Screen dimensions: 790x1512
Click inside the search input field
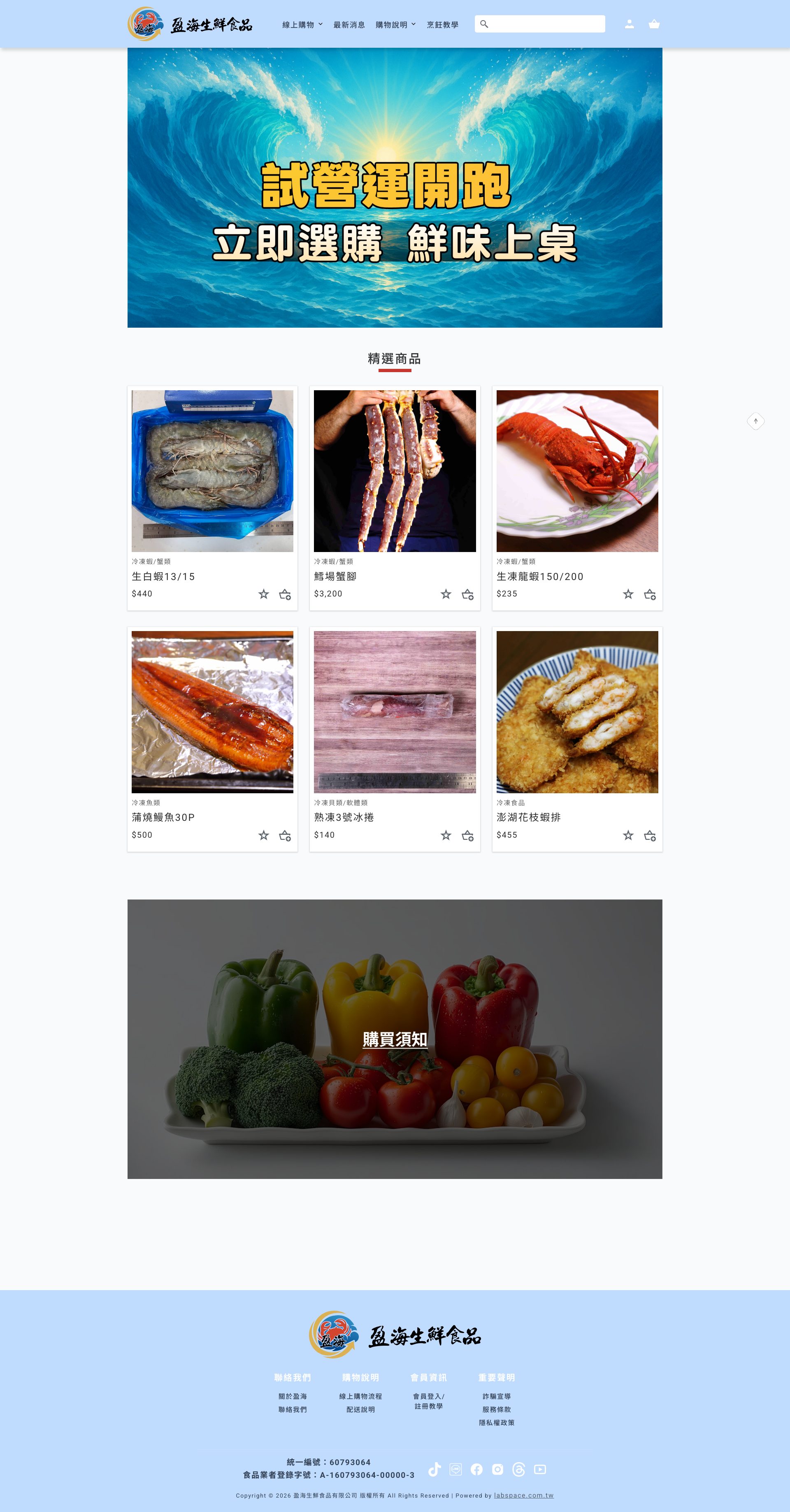[x=539, y=23]
